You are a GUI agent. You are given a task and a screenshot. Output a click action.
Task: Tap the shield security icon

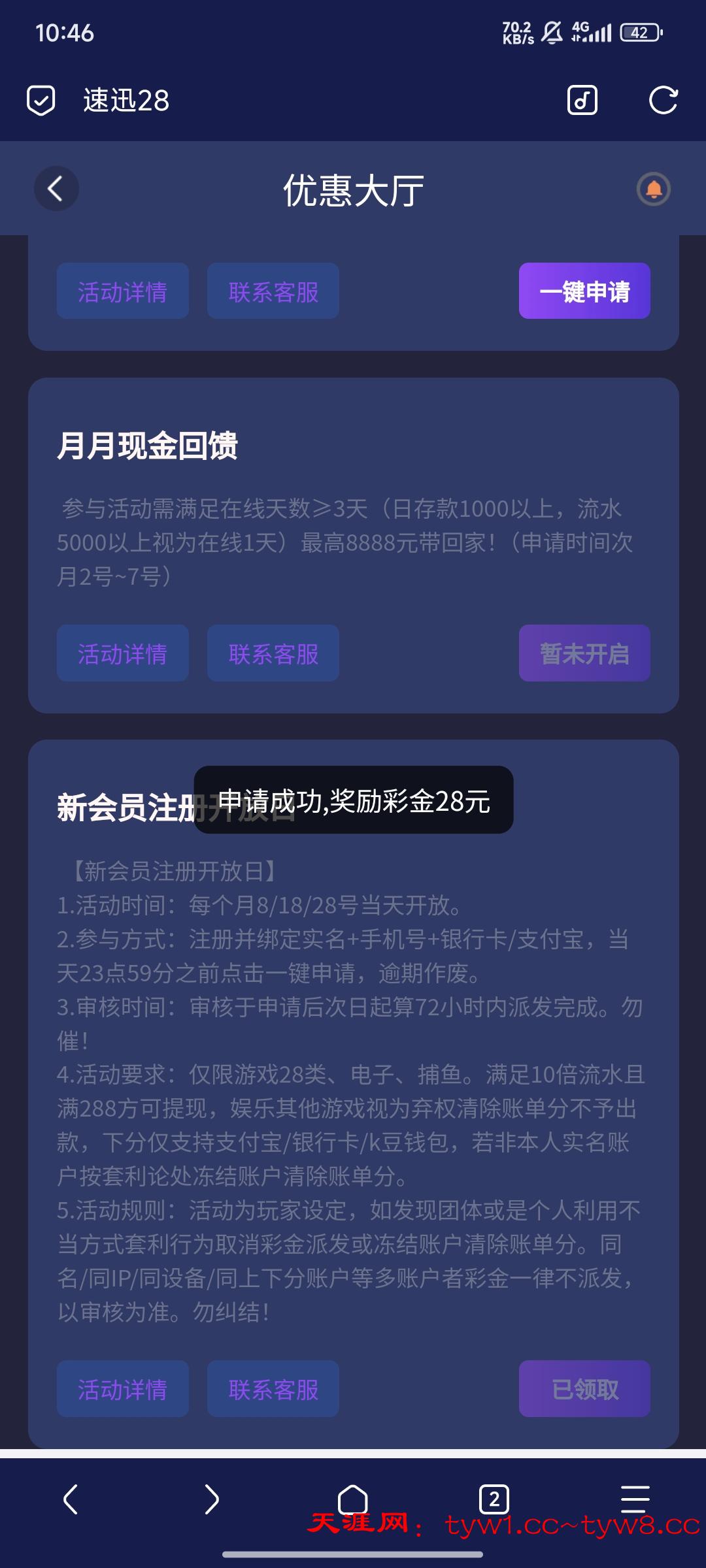click(41, 101)
